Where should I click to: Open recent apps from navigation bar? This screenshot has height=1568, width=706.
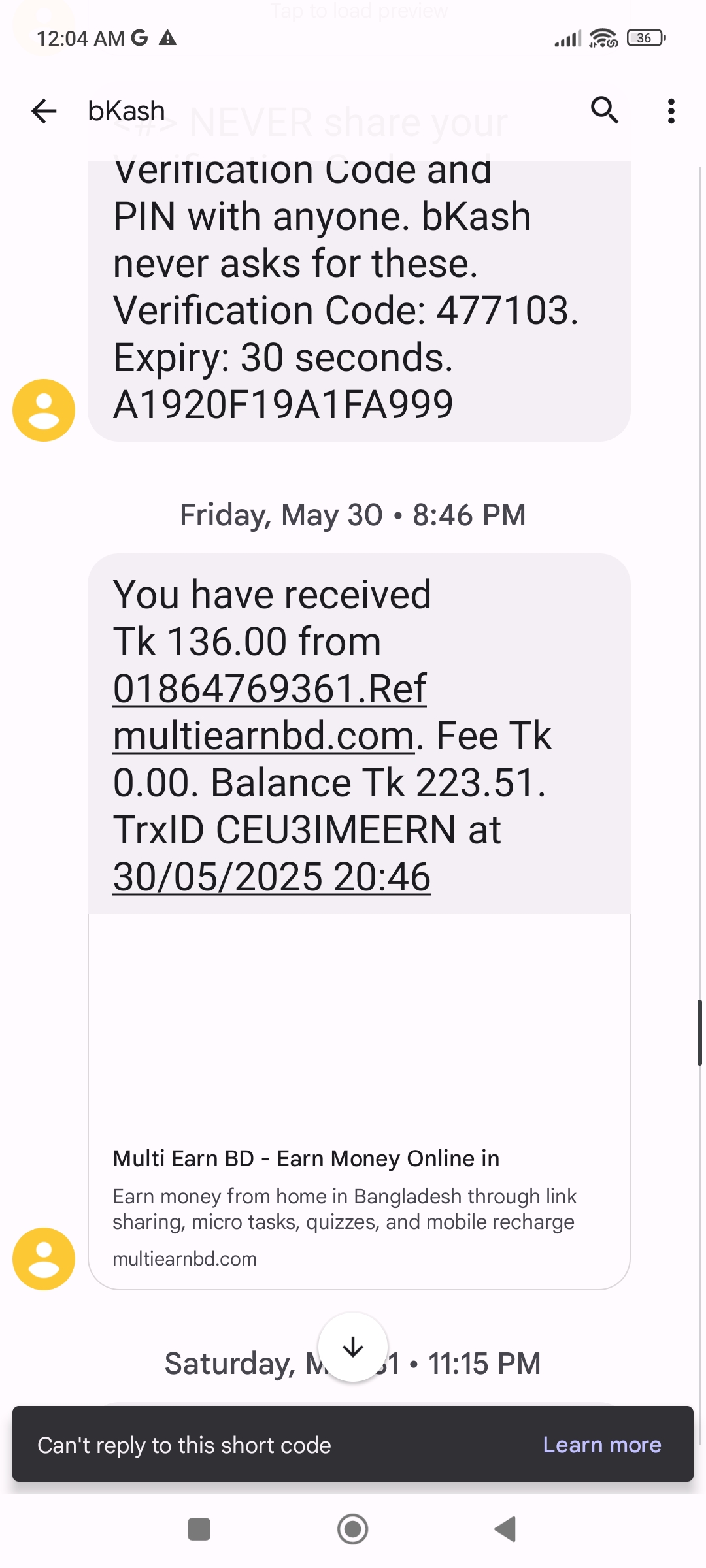(x=199, y=1529)
